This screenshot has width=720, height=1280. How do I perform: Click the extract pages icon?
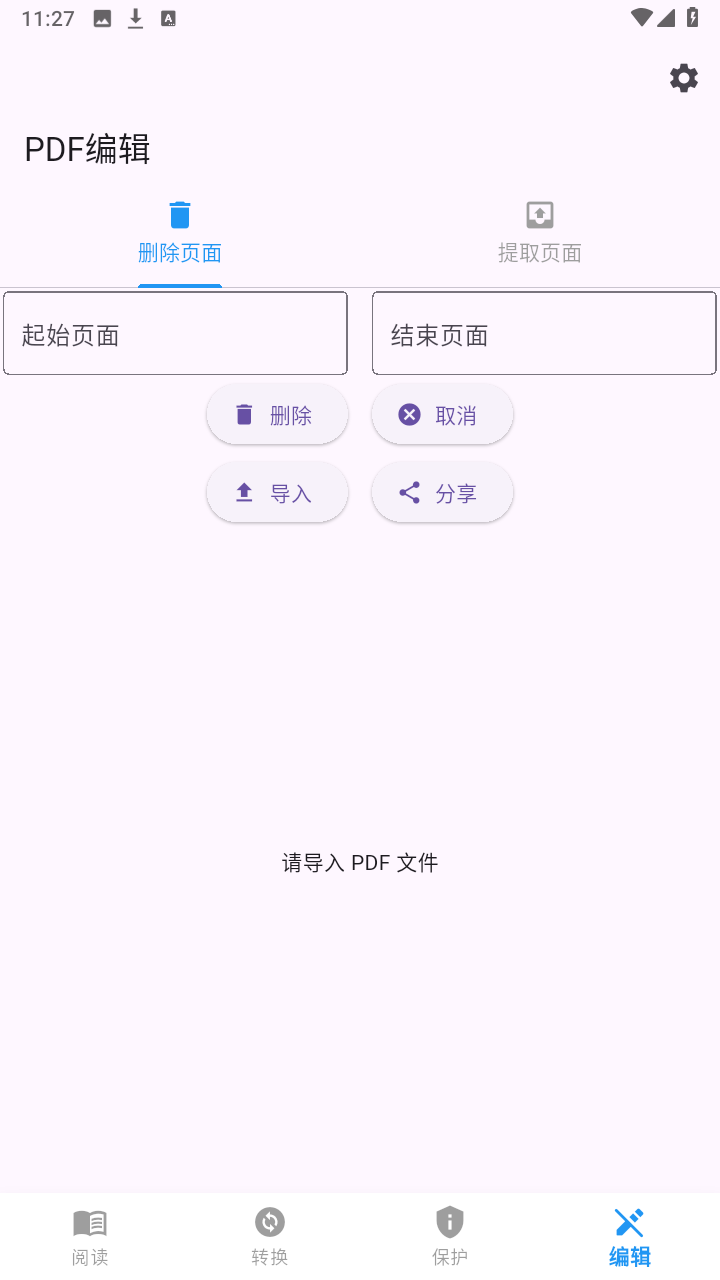(539, 214)
